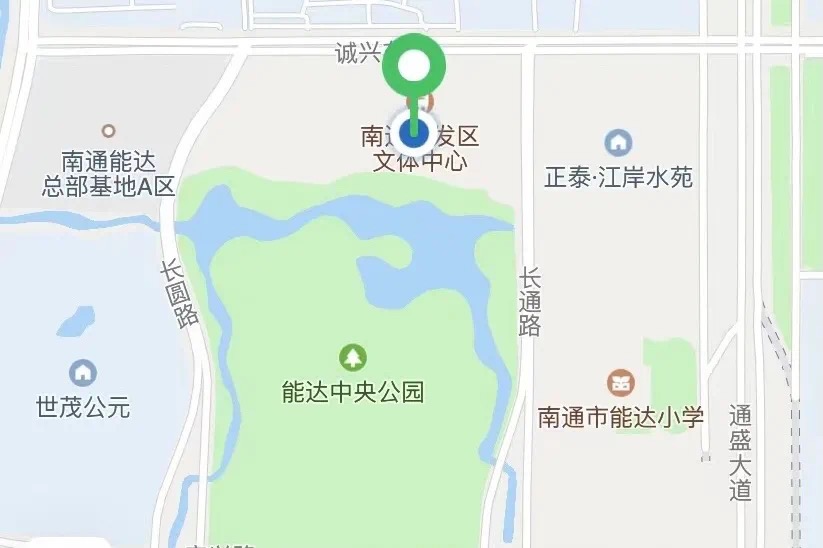Select the 能达中央公园 park marker
Image resolution: width=823 pixels, height=548 pixels.
[352, 357]
